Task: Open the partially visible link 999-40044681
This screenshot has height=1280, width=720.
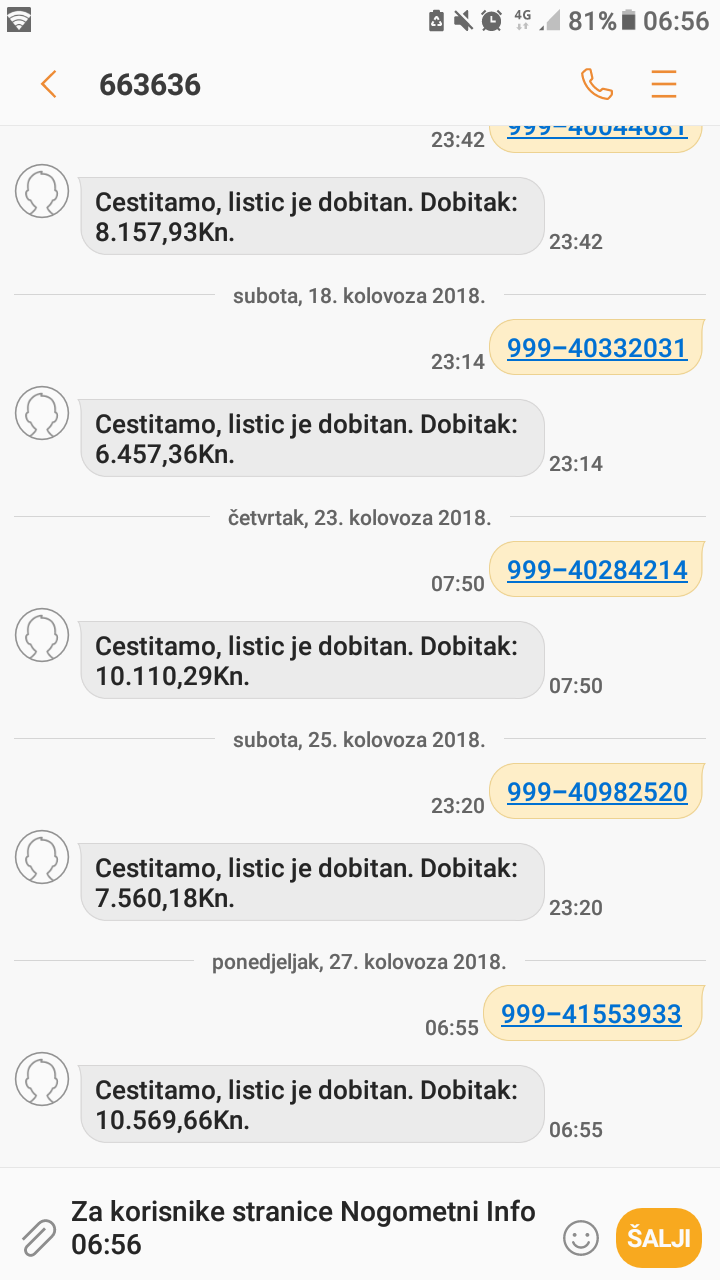Action: 597,133
